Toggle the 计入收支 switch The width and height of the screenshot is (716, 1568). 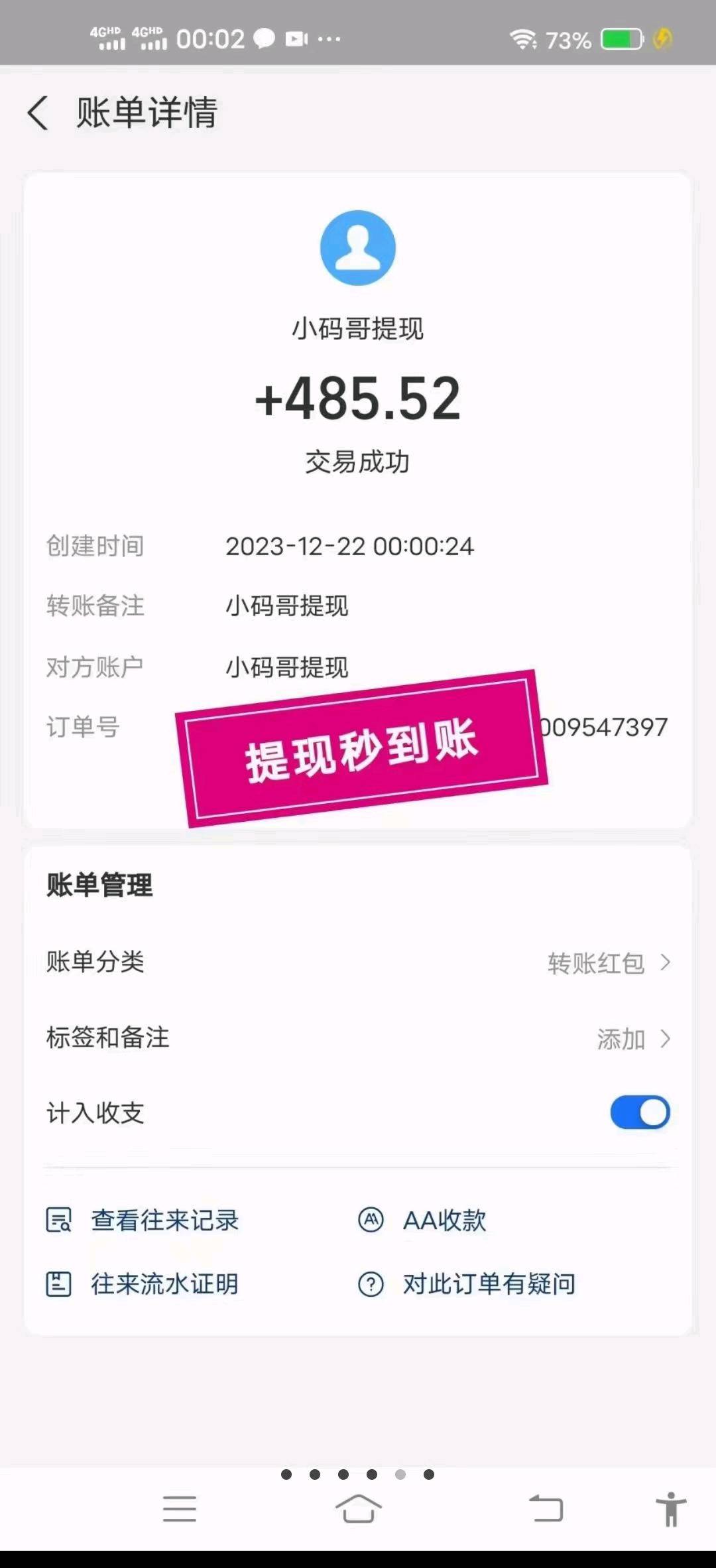pyautogui.click(x=640, y=1112)
